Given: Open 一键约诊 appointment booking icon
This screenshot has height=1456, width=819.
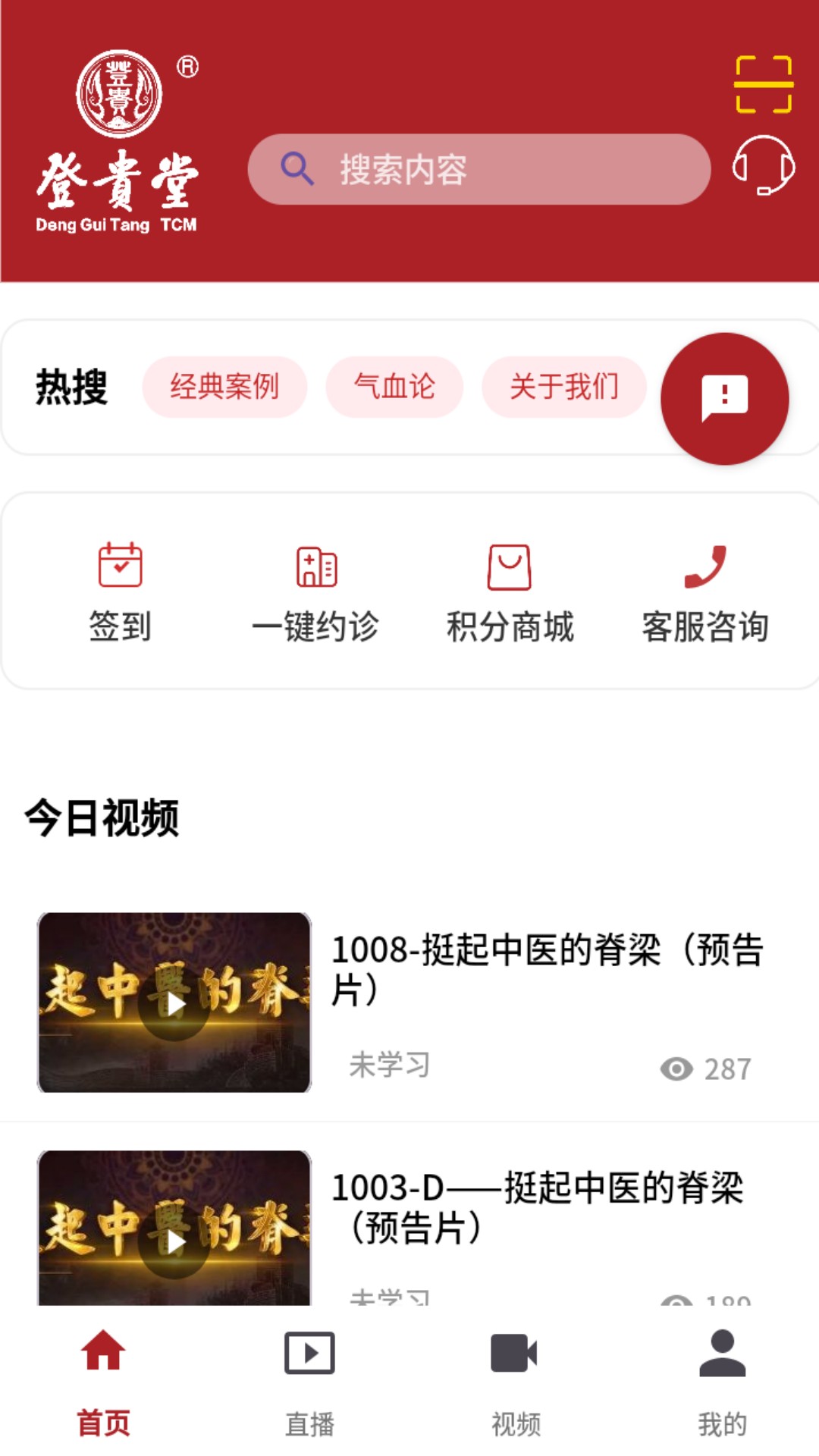Looking at the screenshot, I should pyautogui.click(x=315, y=566).
